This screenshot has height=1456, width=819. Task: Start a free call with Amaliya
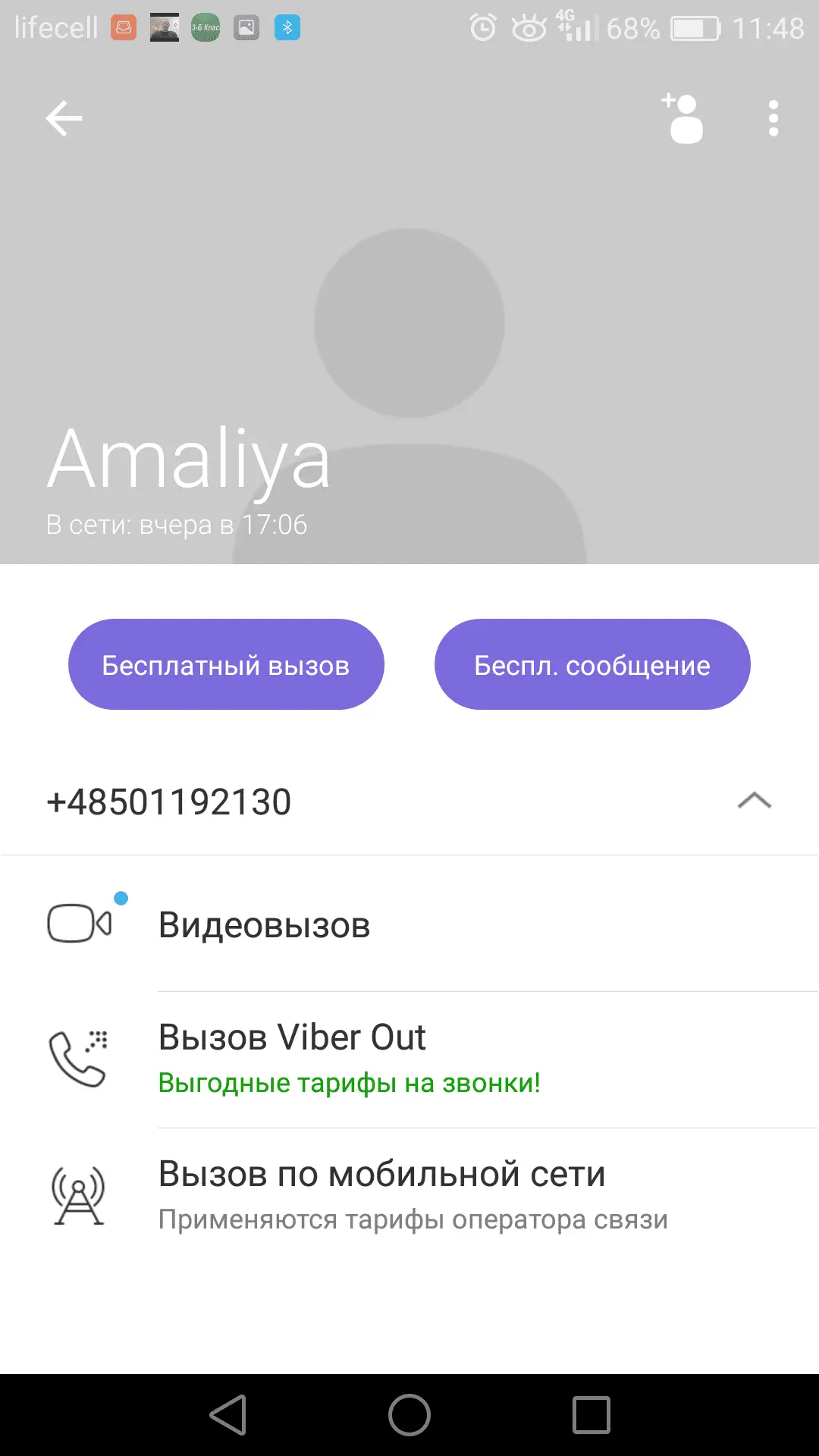226,665
